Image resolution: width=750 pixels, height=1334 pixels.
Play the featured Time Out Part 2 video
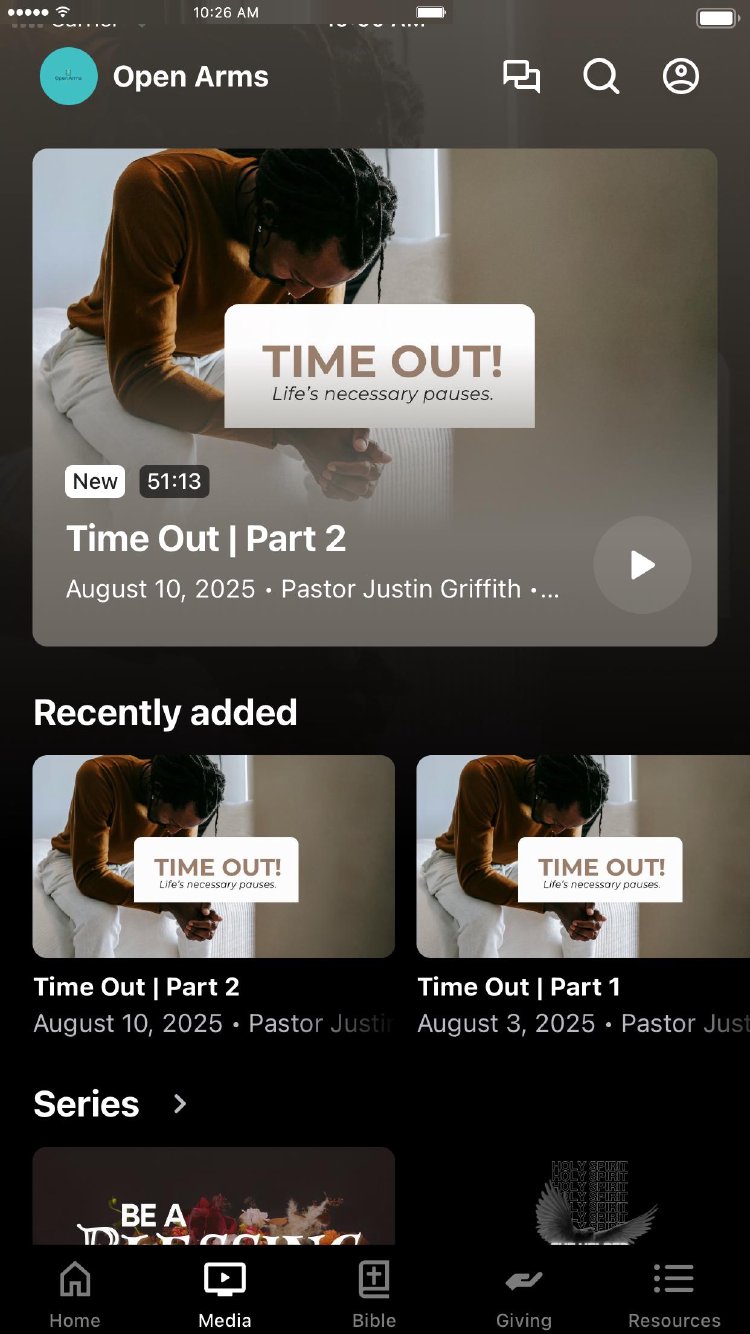click(x=642, y=565)
